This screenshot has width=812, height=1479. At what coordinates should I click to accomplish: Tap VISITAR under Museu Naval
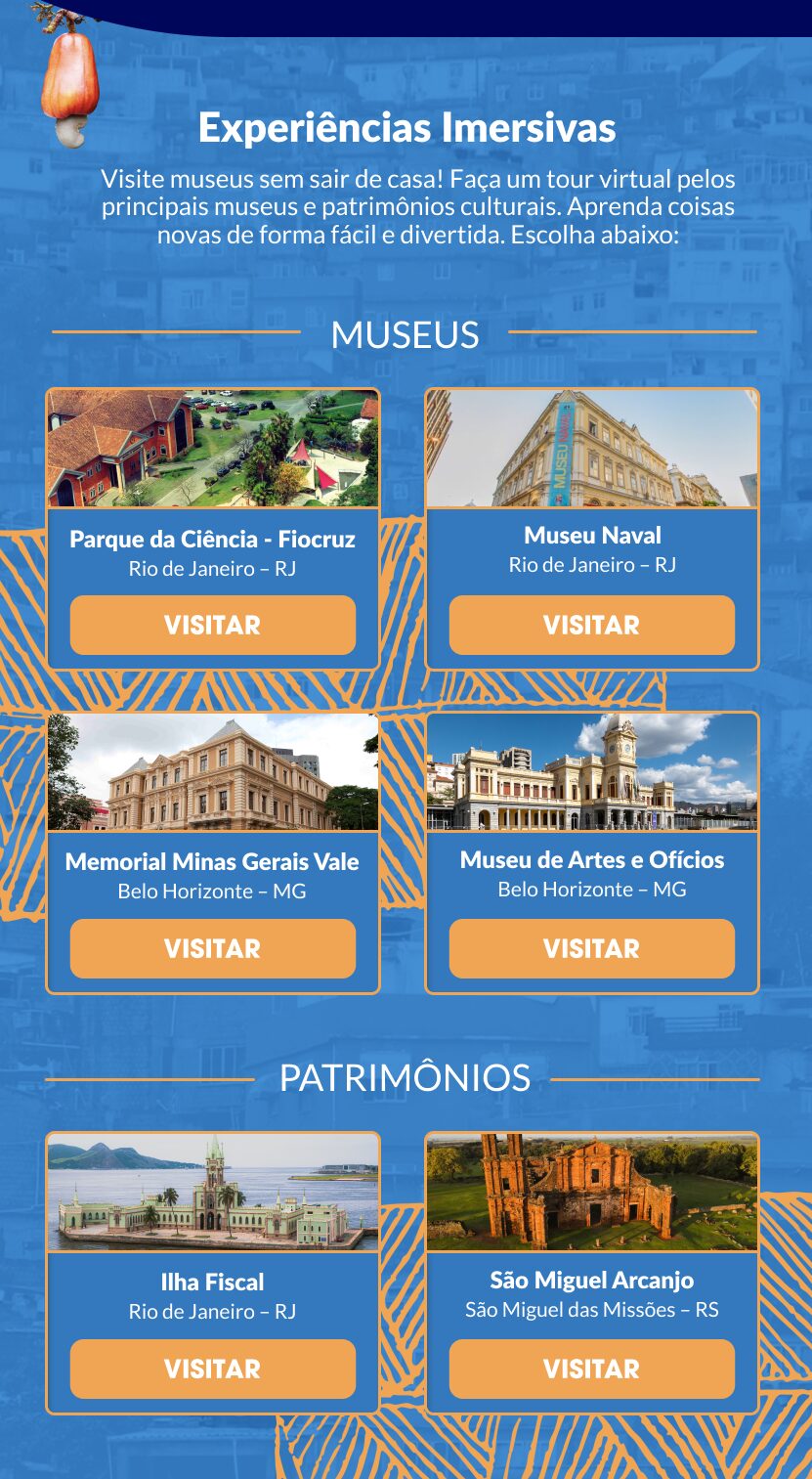point(591,625)
